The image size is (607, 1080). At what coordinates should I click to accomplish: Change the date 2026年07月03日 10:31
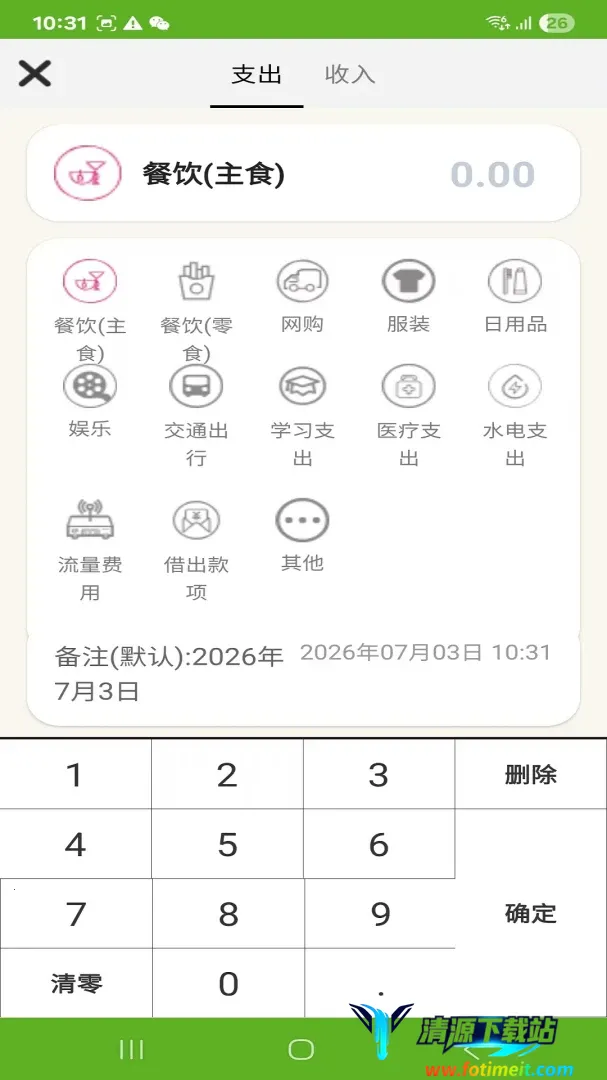pyautogui.click(x=426, y=652)
